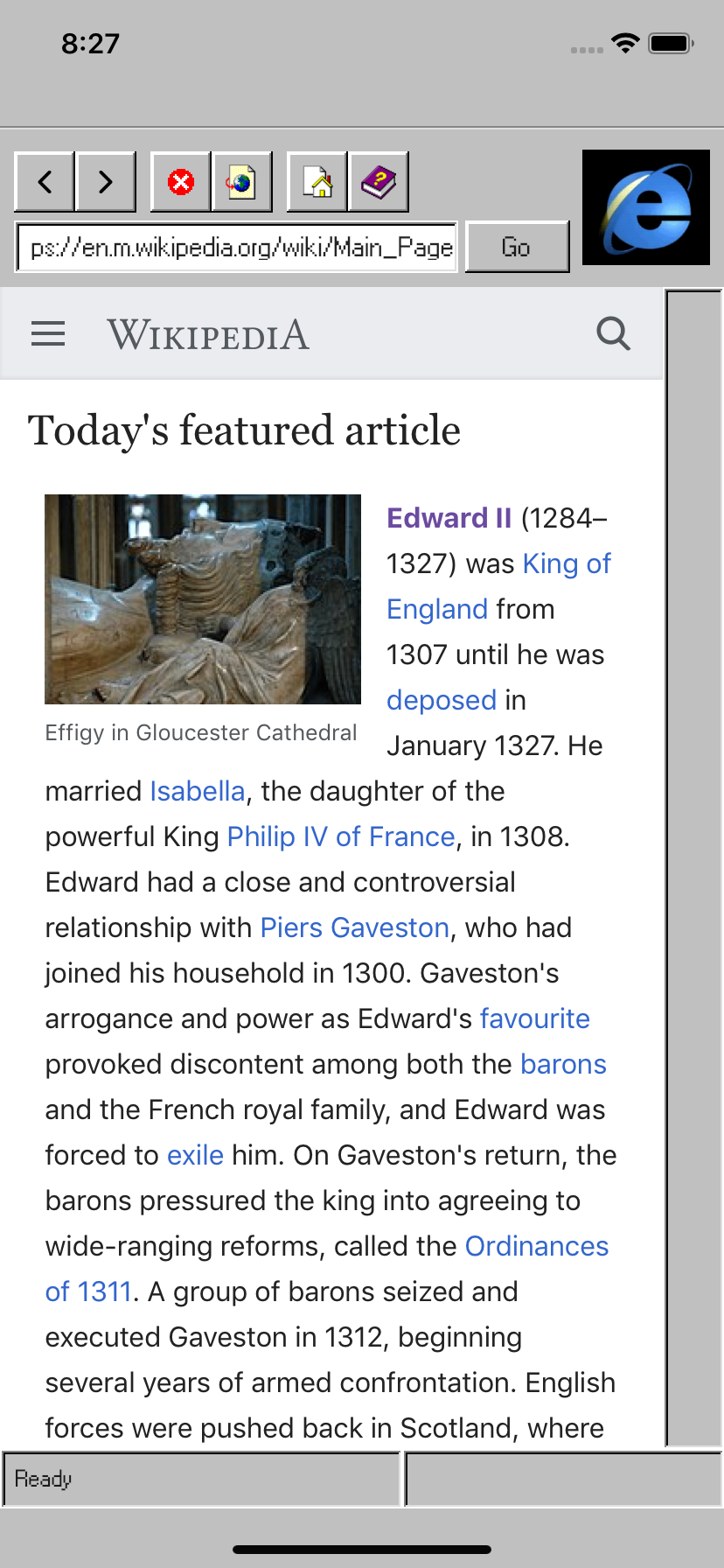Open the deposed link
This screenshot has width=724, height=1568.
(x=442, y=700)
